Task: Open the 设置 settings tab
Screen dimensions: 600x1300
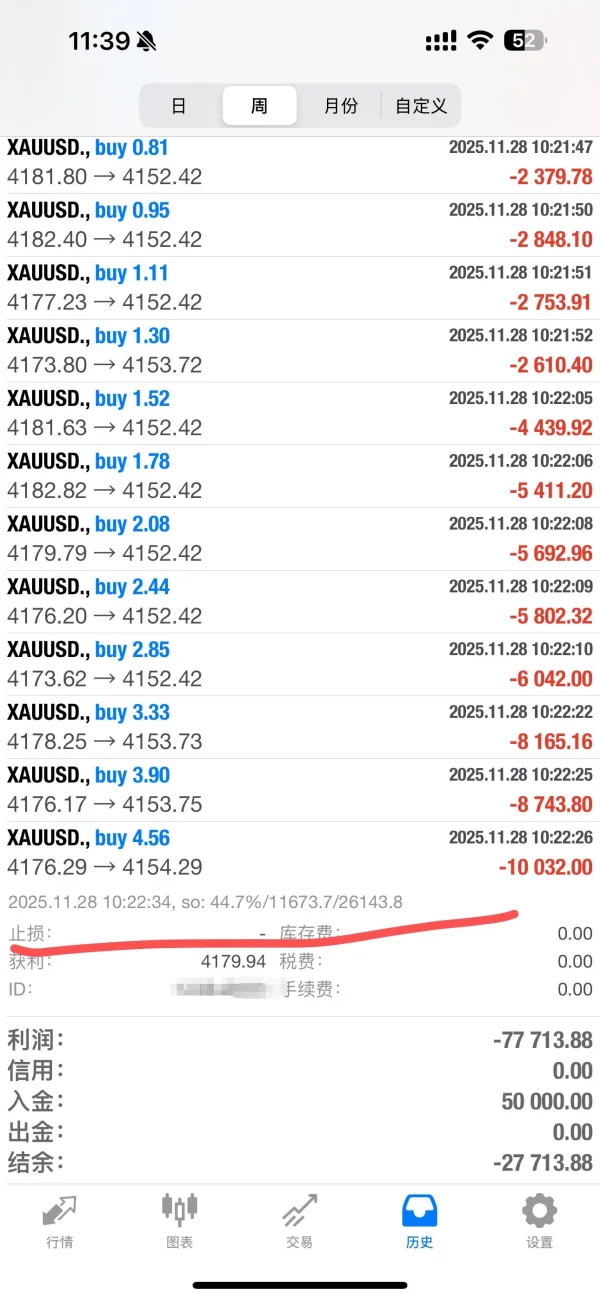Action: coord(539,1222)
